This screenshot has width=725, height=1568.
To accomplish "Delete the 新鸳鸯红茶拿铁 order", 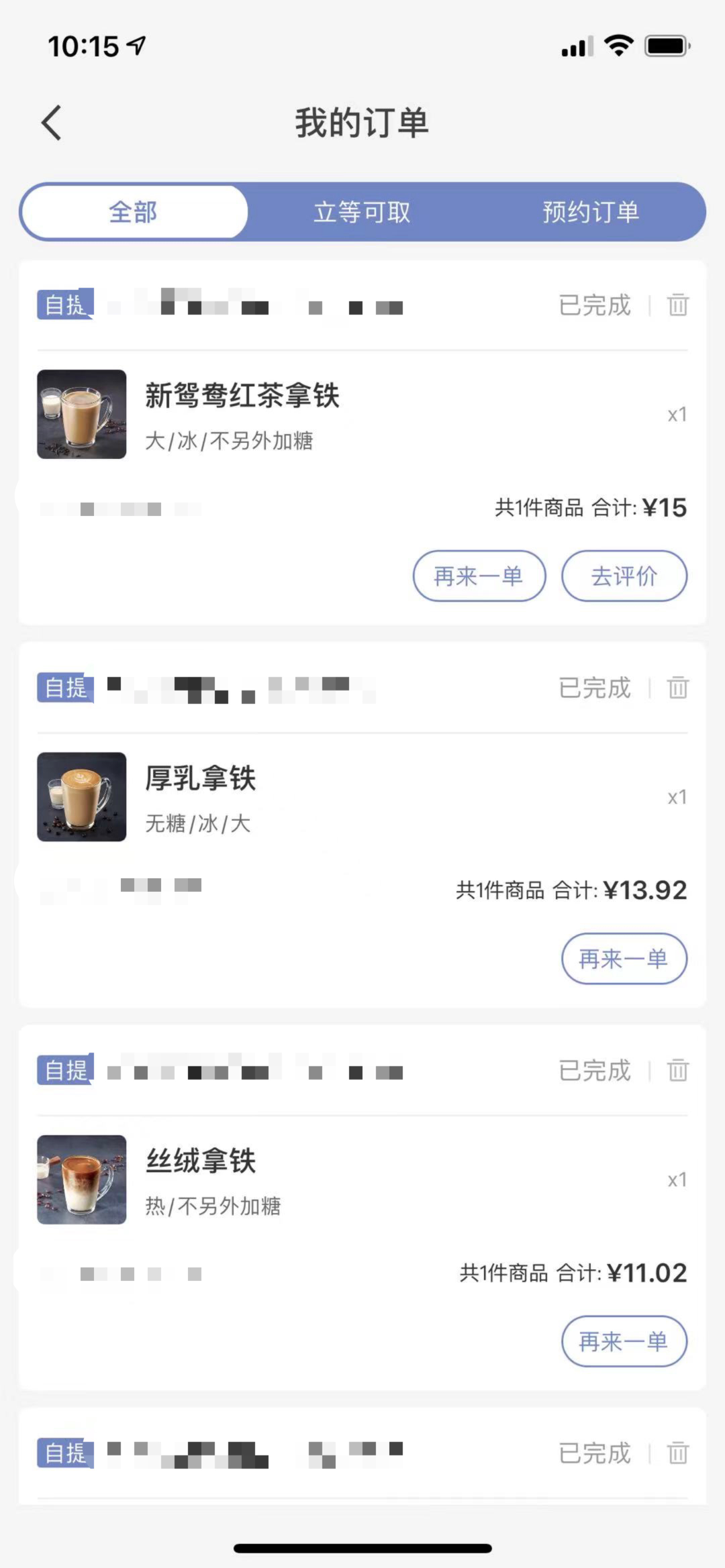I will pos(677,305).
